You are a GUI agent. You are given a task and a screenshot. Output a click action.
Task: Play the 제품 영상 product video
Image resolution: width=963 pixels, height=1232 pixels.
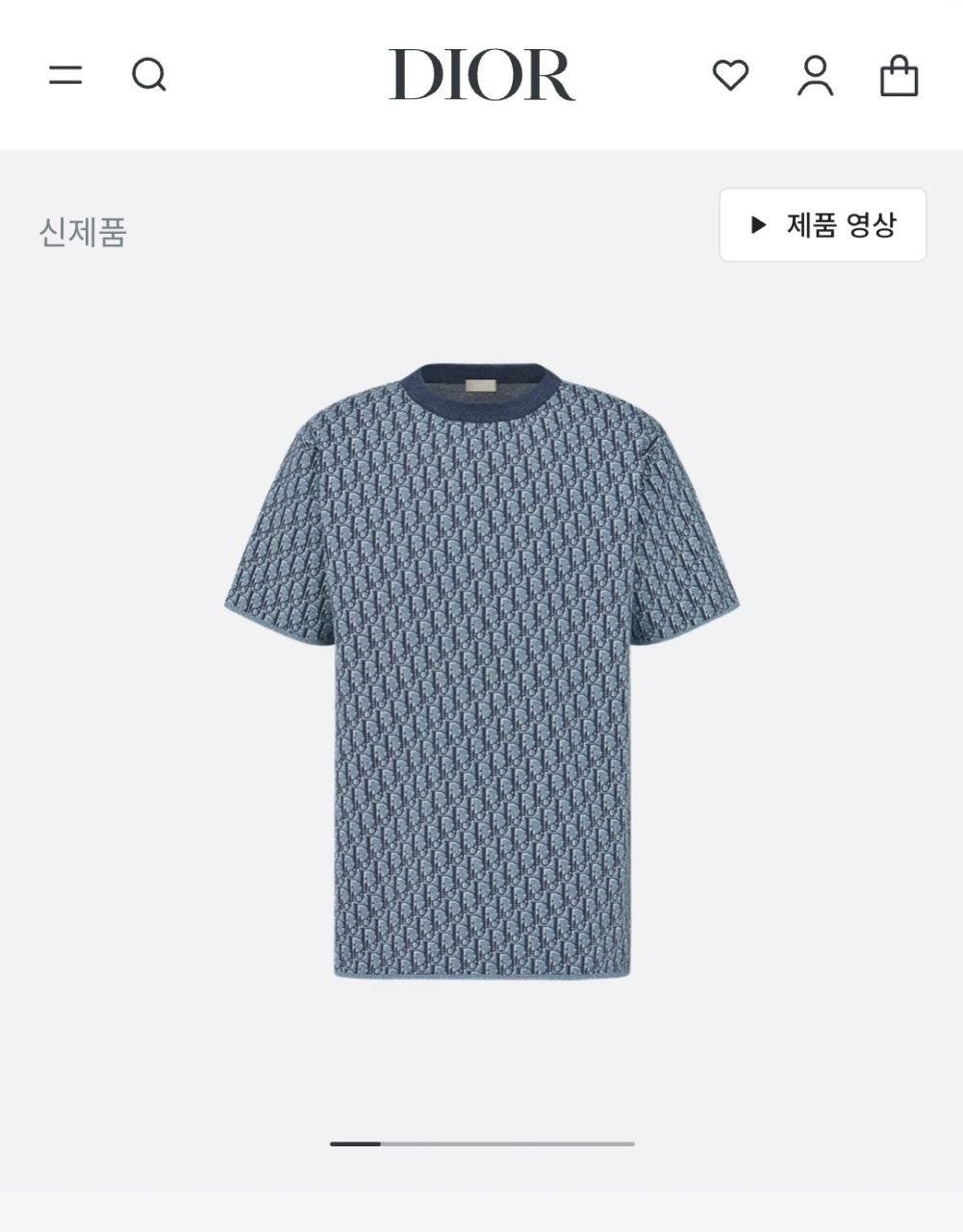pyautogui.click(x=823, y=225)
